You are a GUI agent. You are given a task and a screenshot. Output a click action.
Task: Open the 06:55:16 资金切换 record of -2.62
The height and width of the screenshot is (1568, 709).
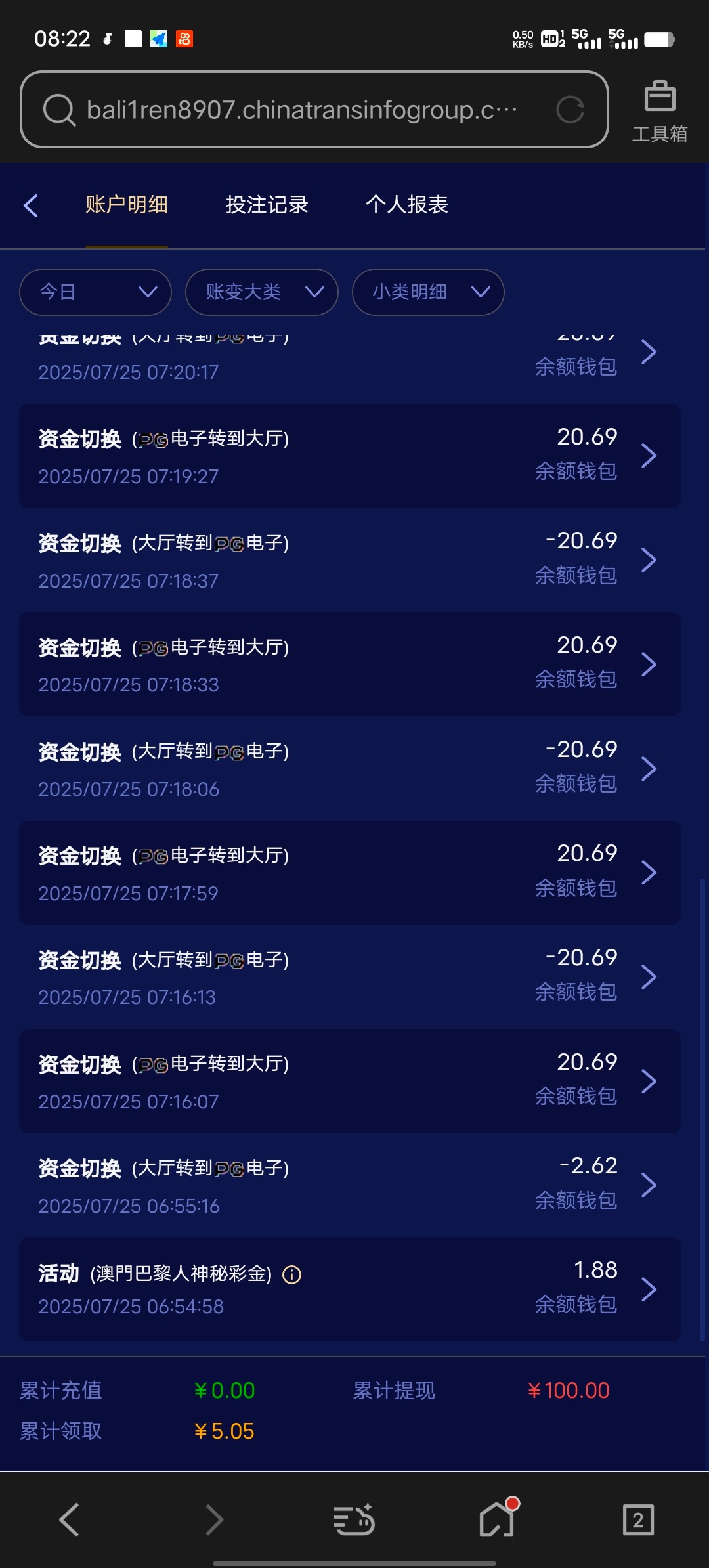349,1185
